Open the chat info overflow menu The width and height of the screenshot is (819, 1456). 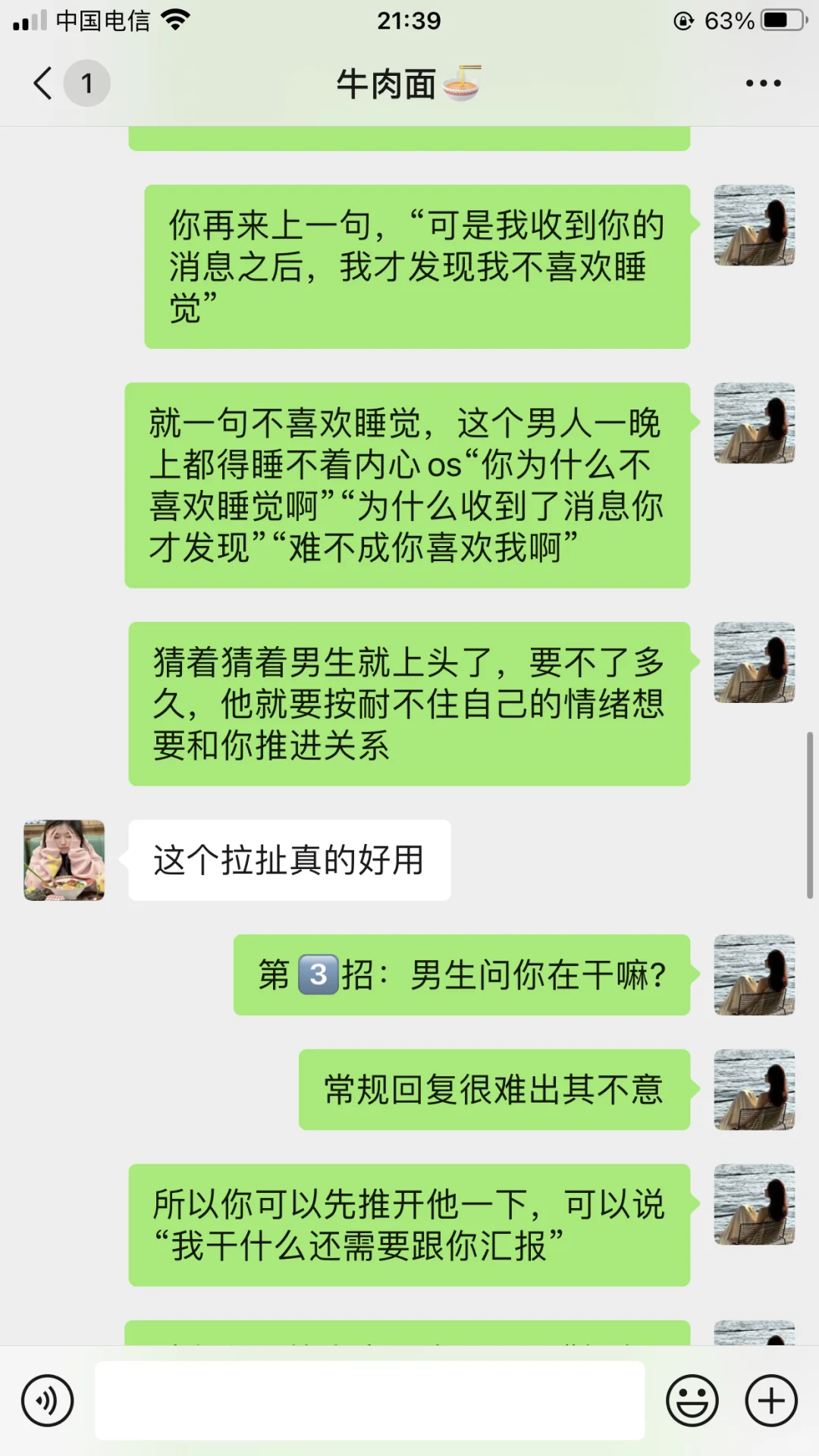pyautogui.click(x=763, y=83)
